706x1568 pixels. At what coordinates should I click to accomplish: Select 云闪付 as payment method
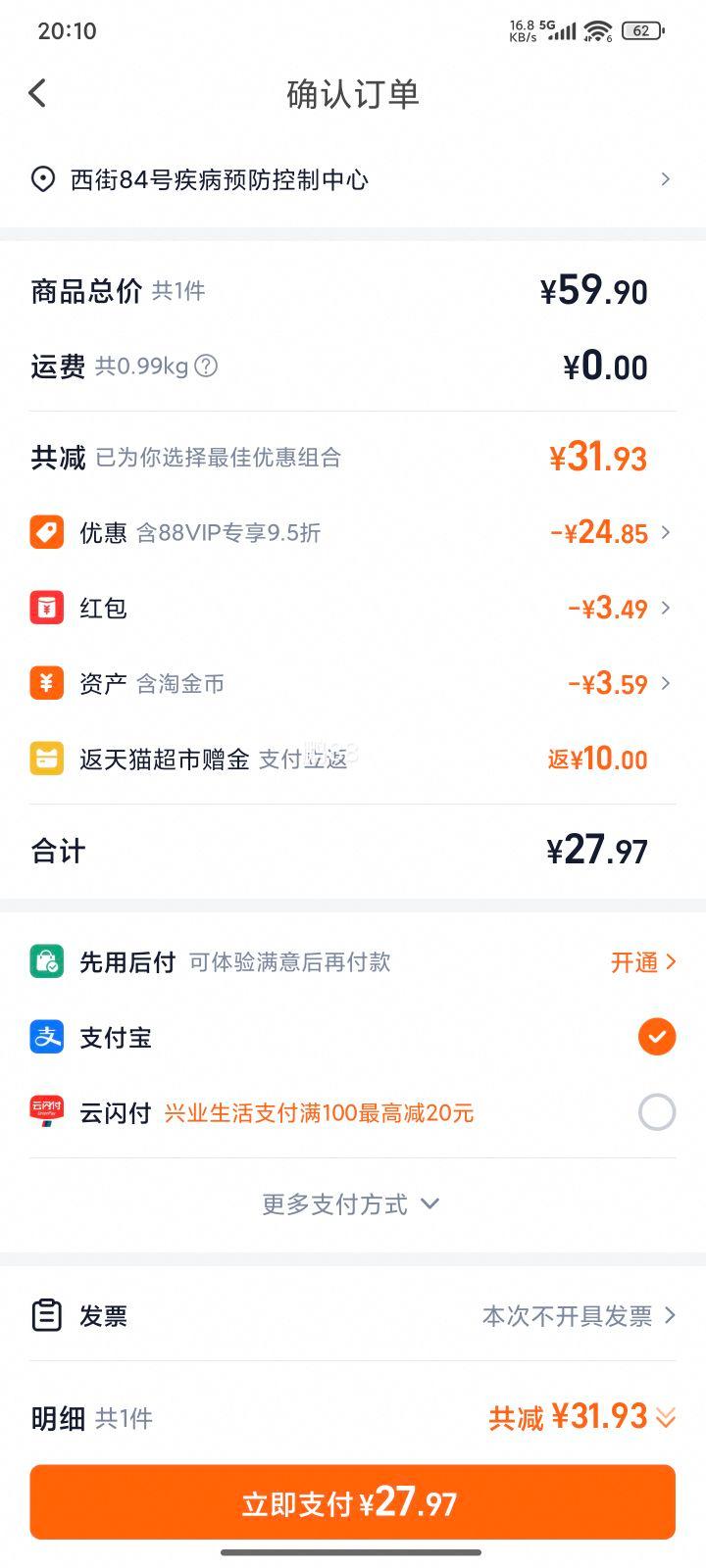tap(656, 1112)
